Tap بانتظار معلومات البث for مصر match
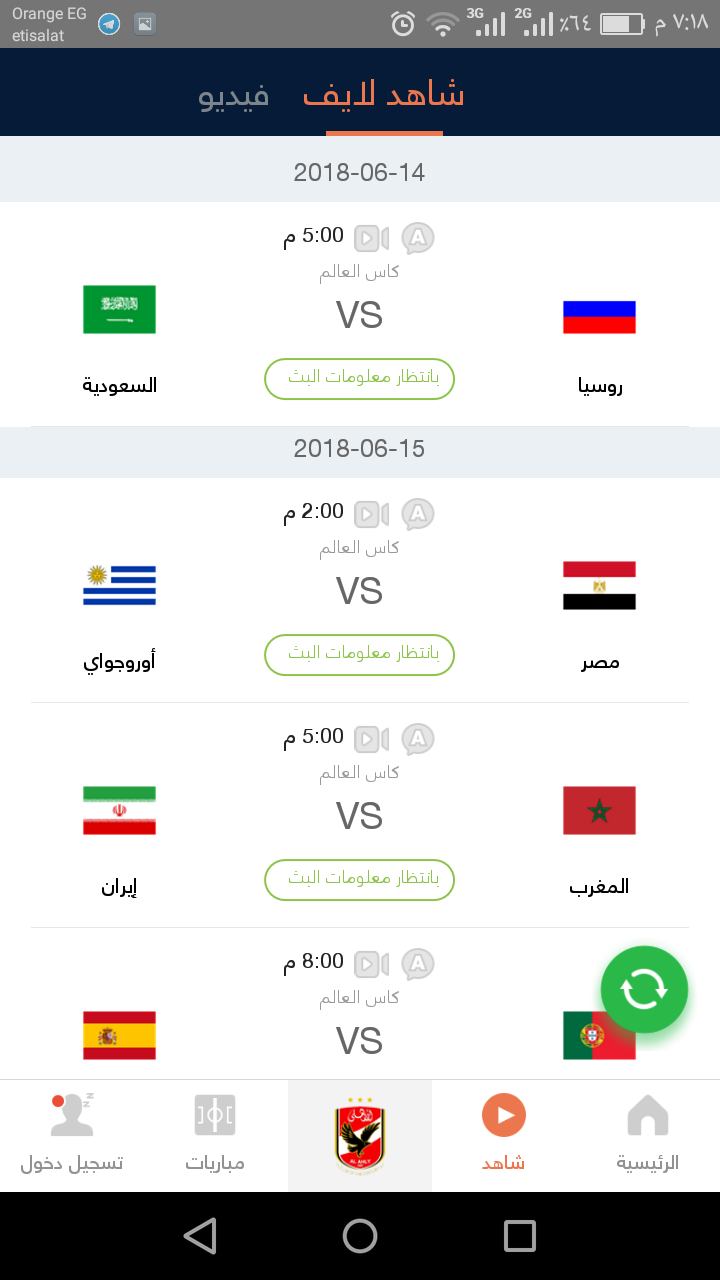The height and width of the screenshot is (1280, 720). coord(359,655)
